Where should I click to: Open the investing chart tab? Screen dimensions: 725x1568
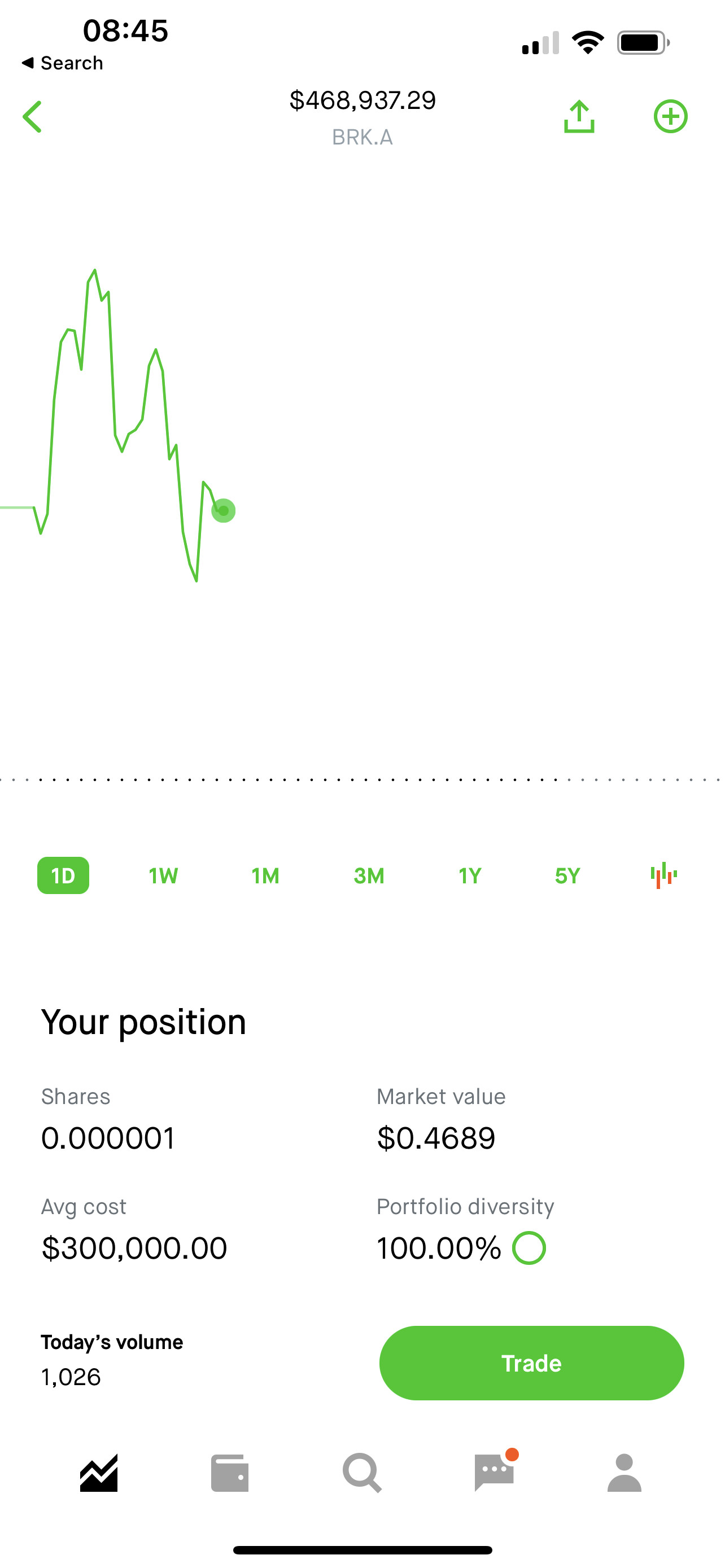(99, 1473)
